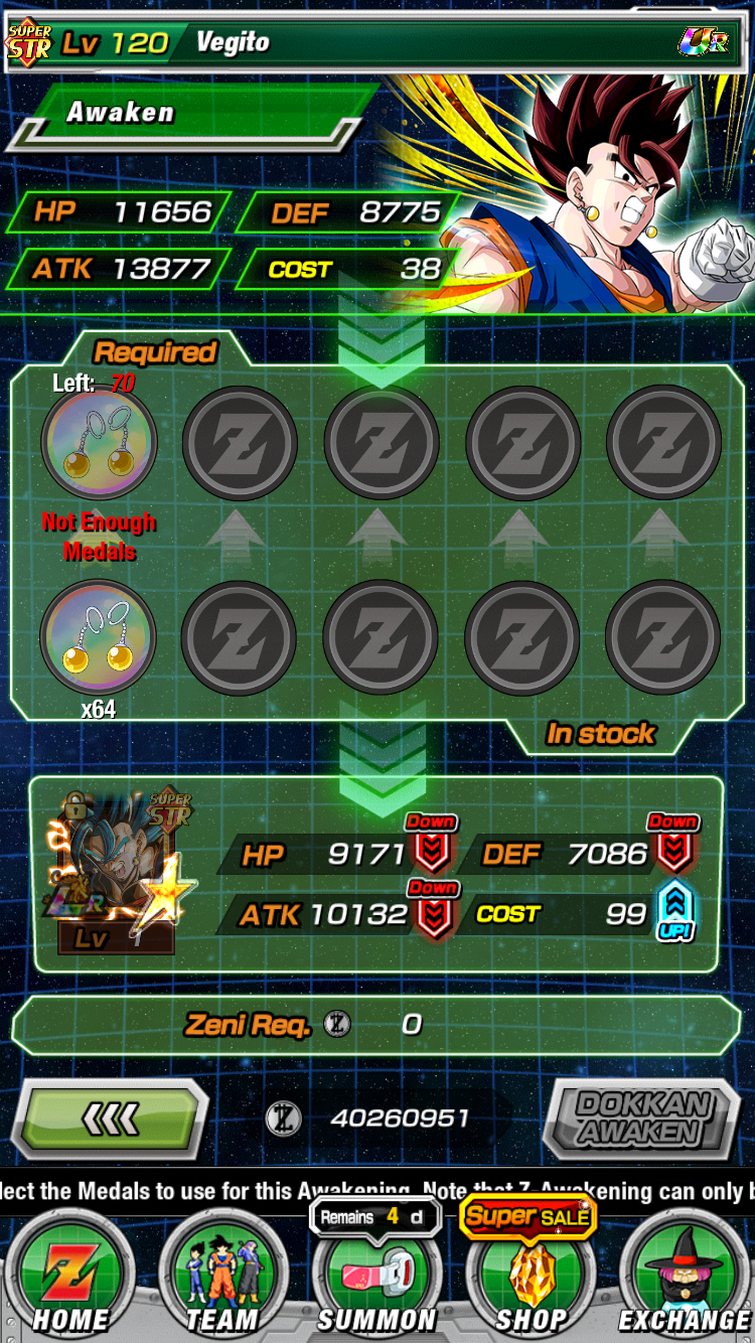Viewport: 755px width, 1343px height.
Task: Tap the Dokkan Awaken button
Action: click(641, 1119)
